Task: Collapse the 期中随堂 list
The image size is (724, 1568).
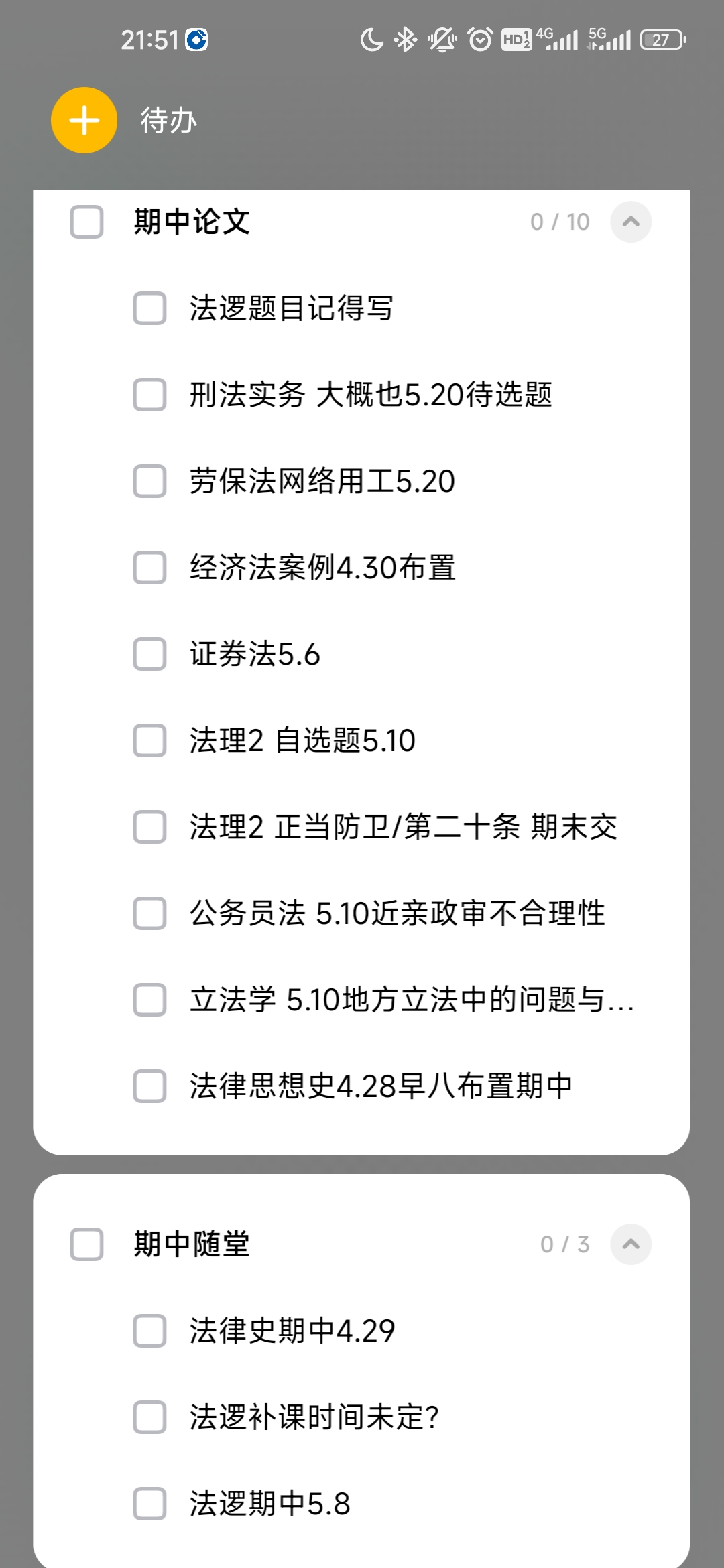Action: pos(631,1244)
